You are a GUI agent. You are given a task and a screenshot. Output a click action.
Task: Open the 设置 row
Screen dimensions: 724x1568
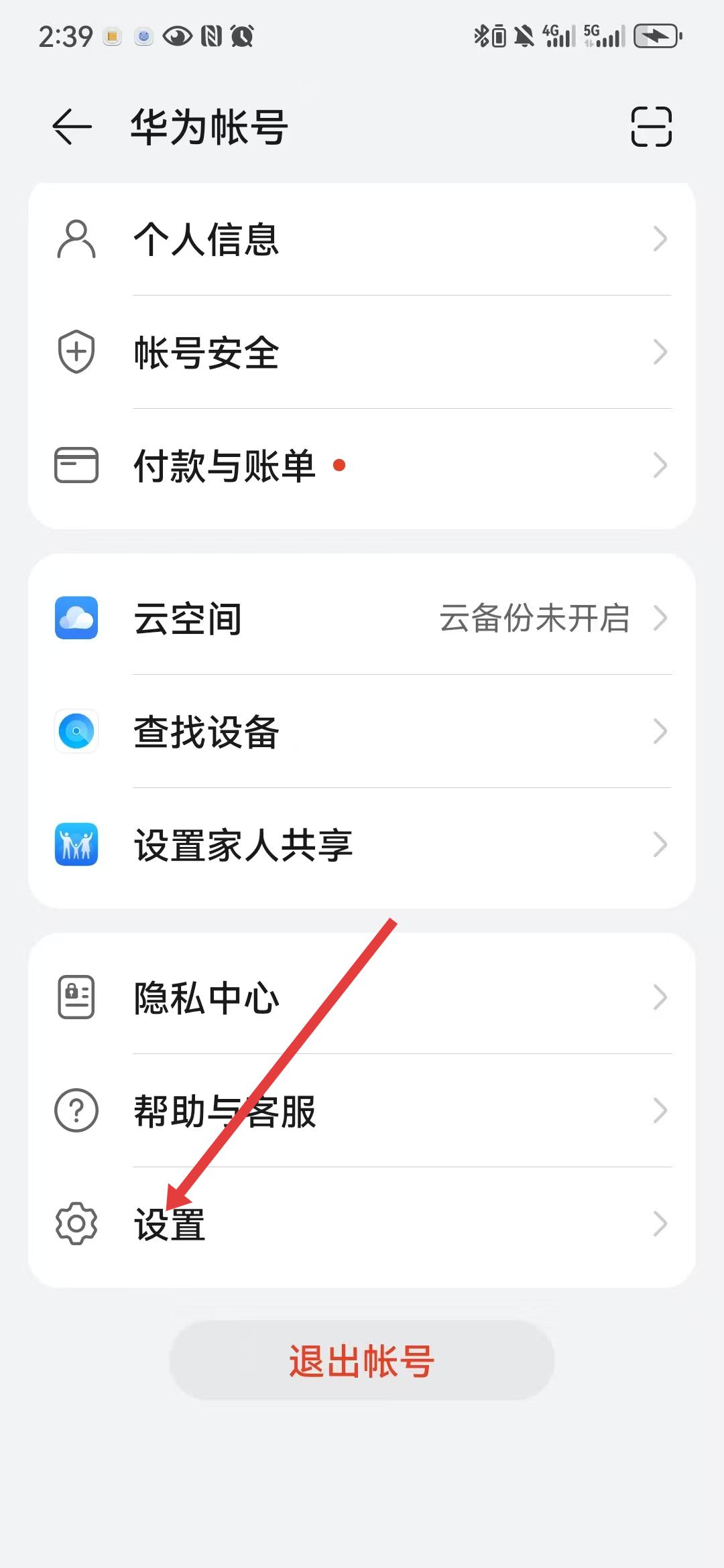pos(362,1224)
